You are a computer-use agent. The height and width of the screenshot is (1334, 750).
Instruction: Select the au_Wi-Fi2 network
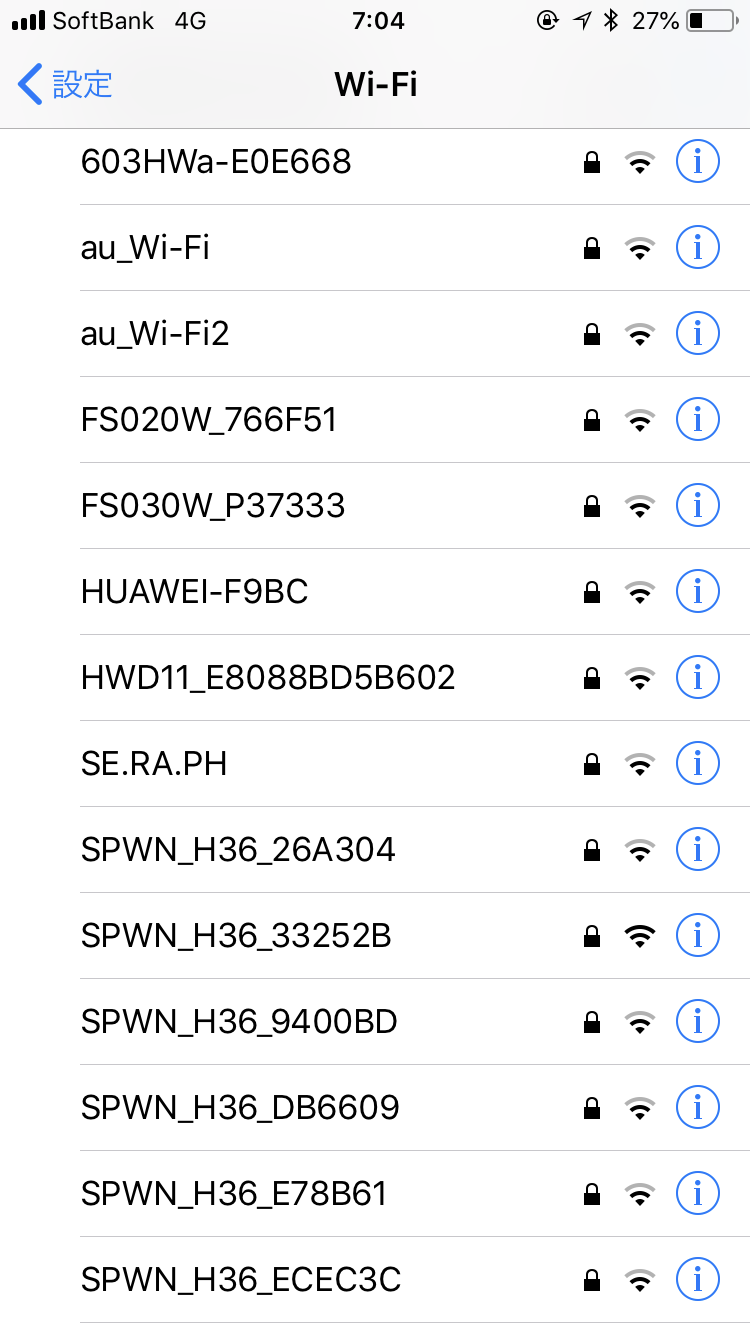coord(155,334)
